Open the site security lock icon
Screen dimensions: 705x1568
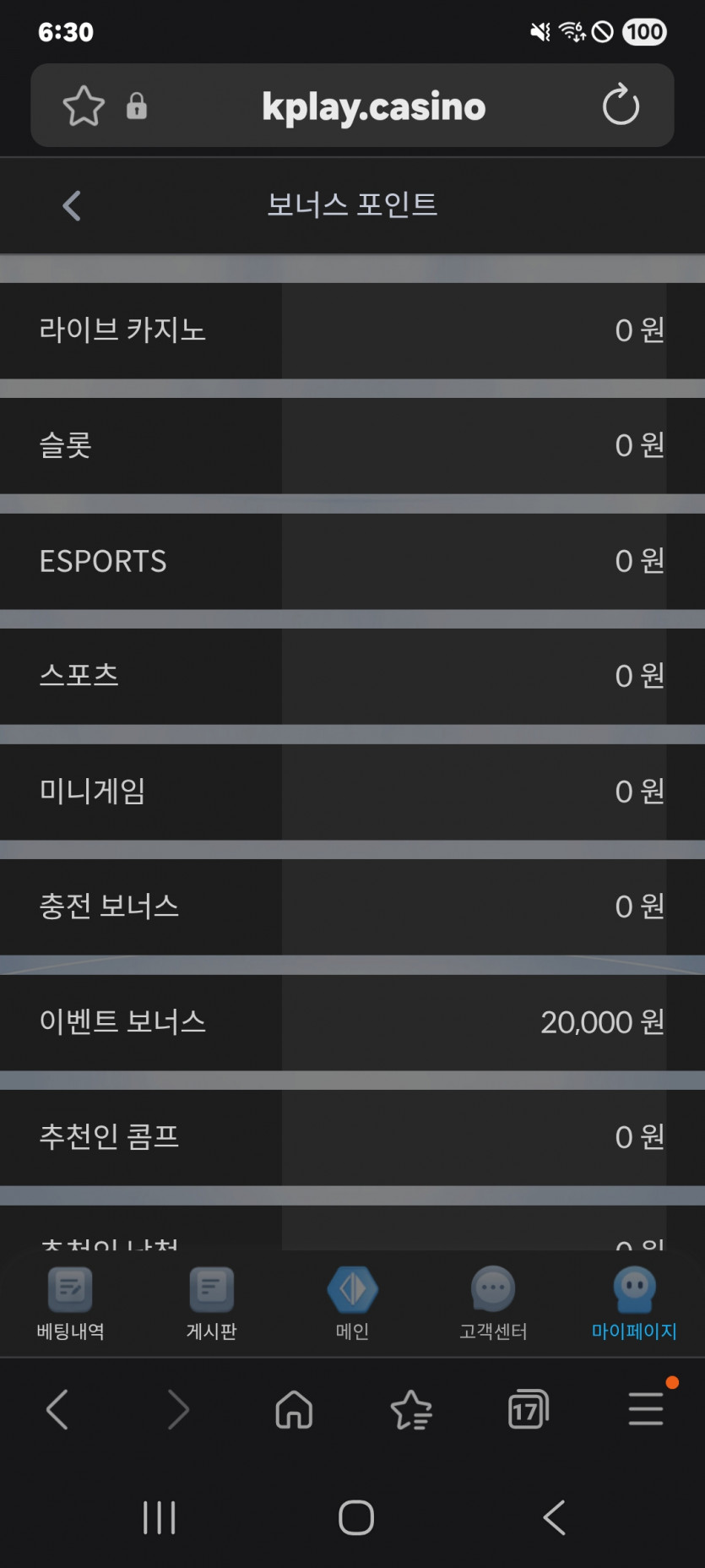point(138,106)
